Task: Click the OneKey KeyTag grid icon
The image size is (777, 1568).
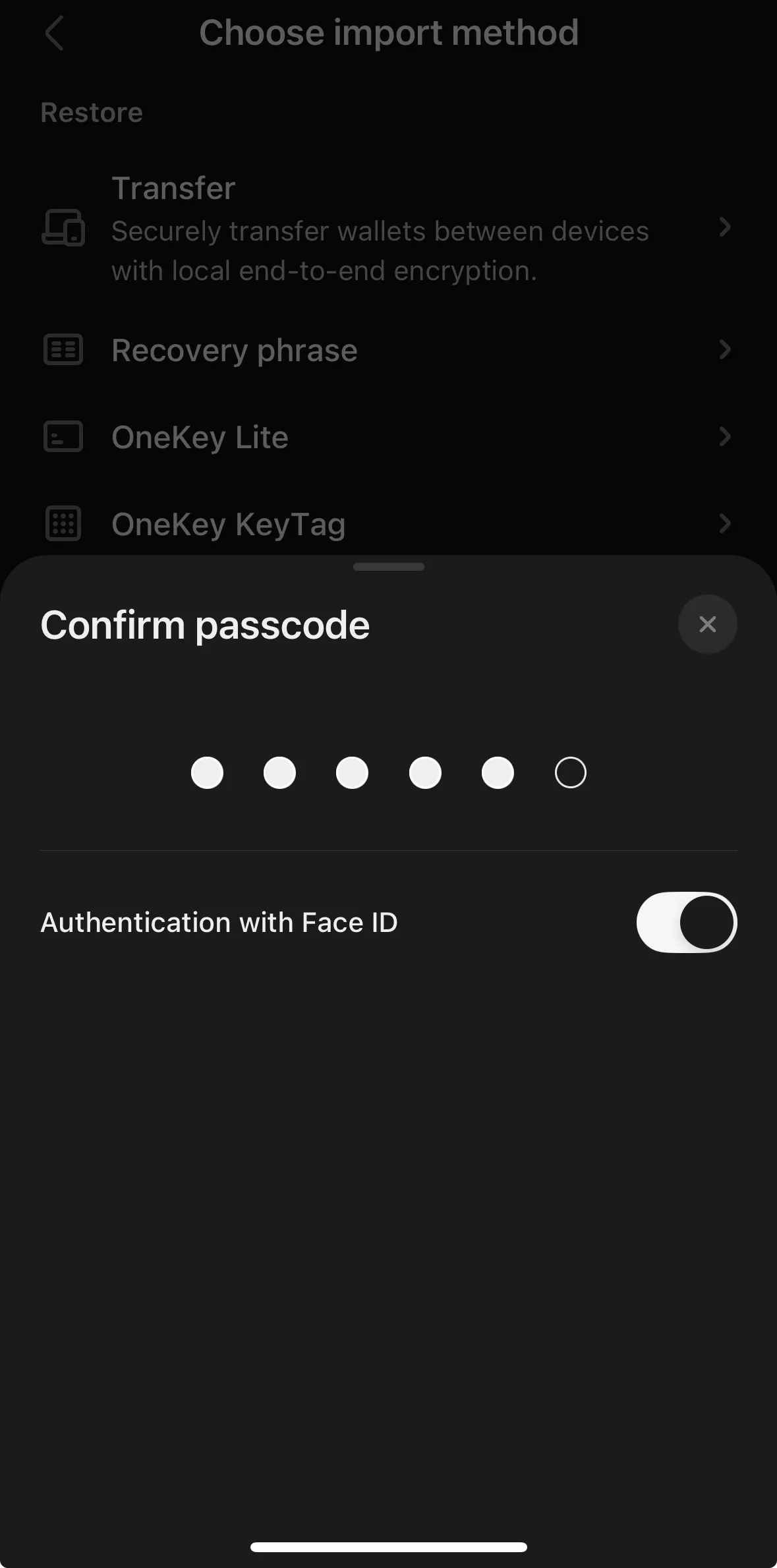Action: click(63, 524)
